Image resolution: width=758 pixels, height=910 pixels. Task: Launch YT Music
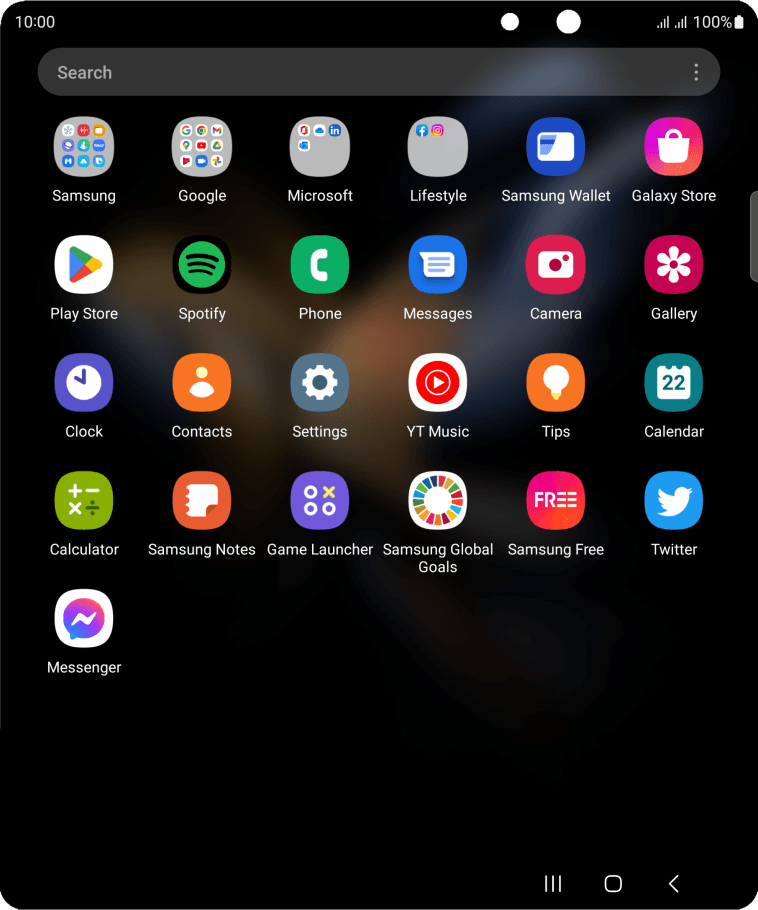438,383
